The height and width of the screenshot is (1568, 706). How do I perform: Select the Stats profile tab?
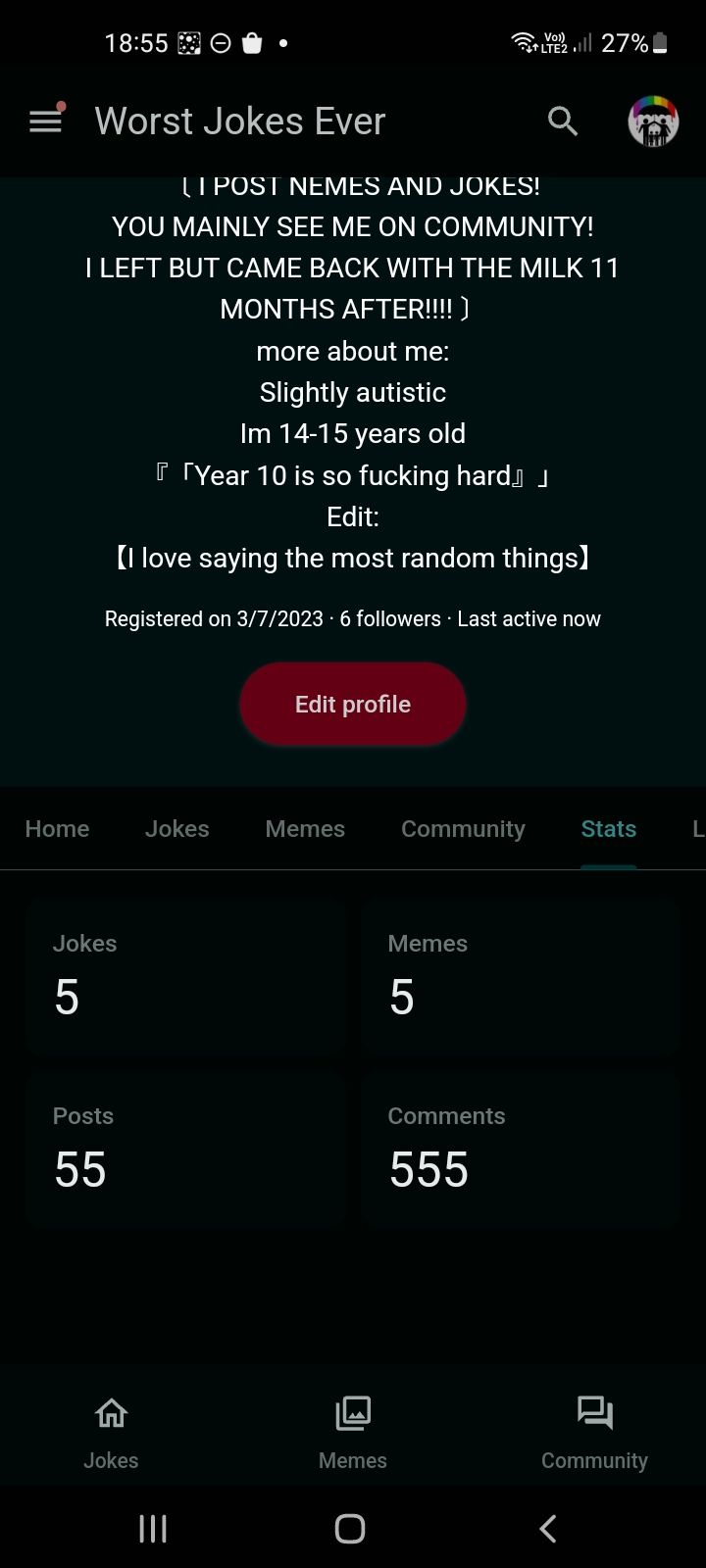point(608,829)
